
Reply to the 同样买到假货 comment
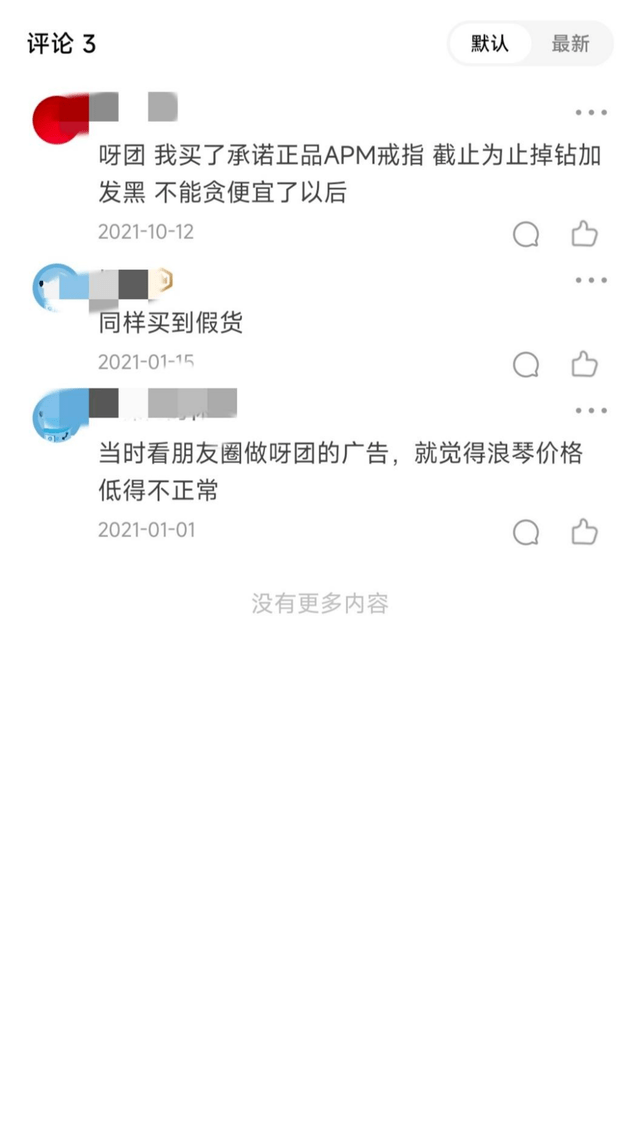[526, 364]
